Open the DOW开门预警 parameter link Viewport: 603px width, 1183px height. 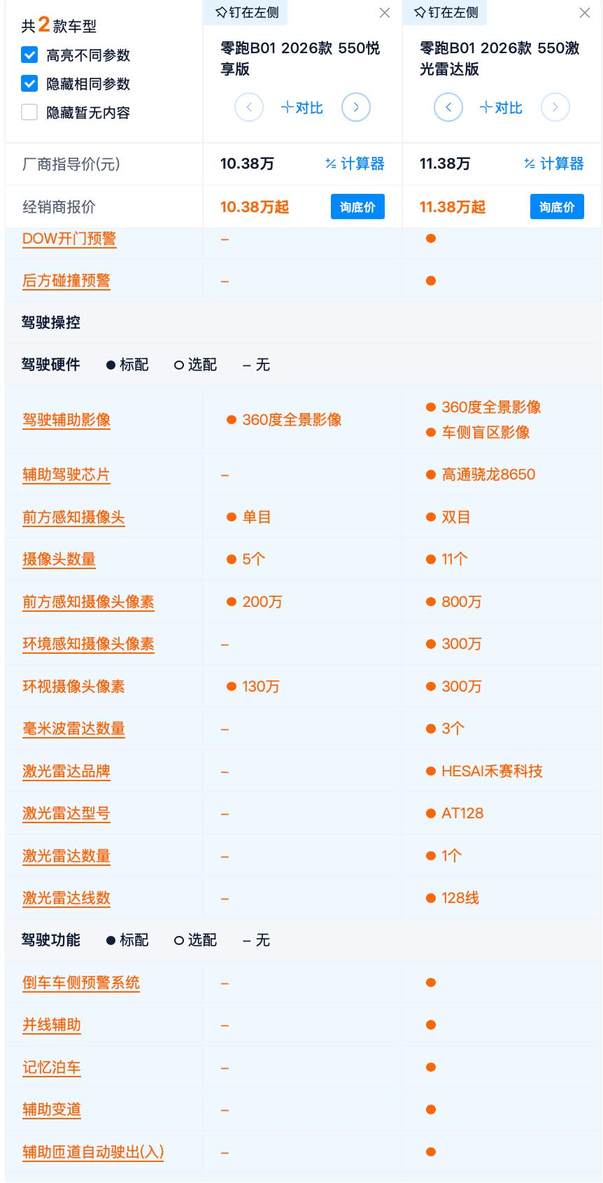point(69,239)
